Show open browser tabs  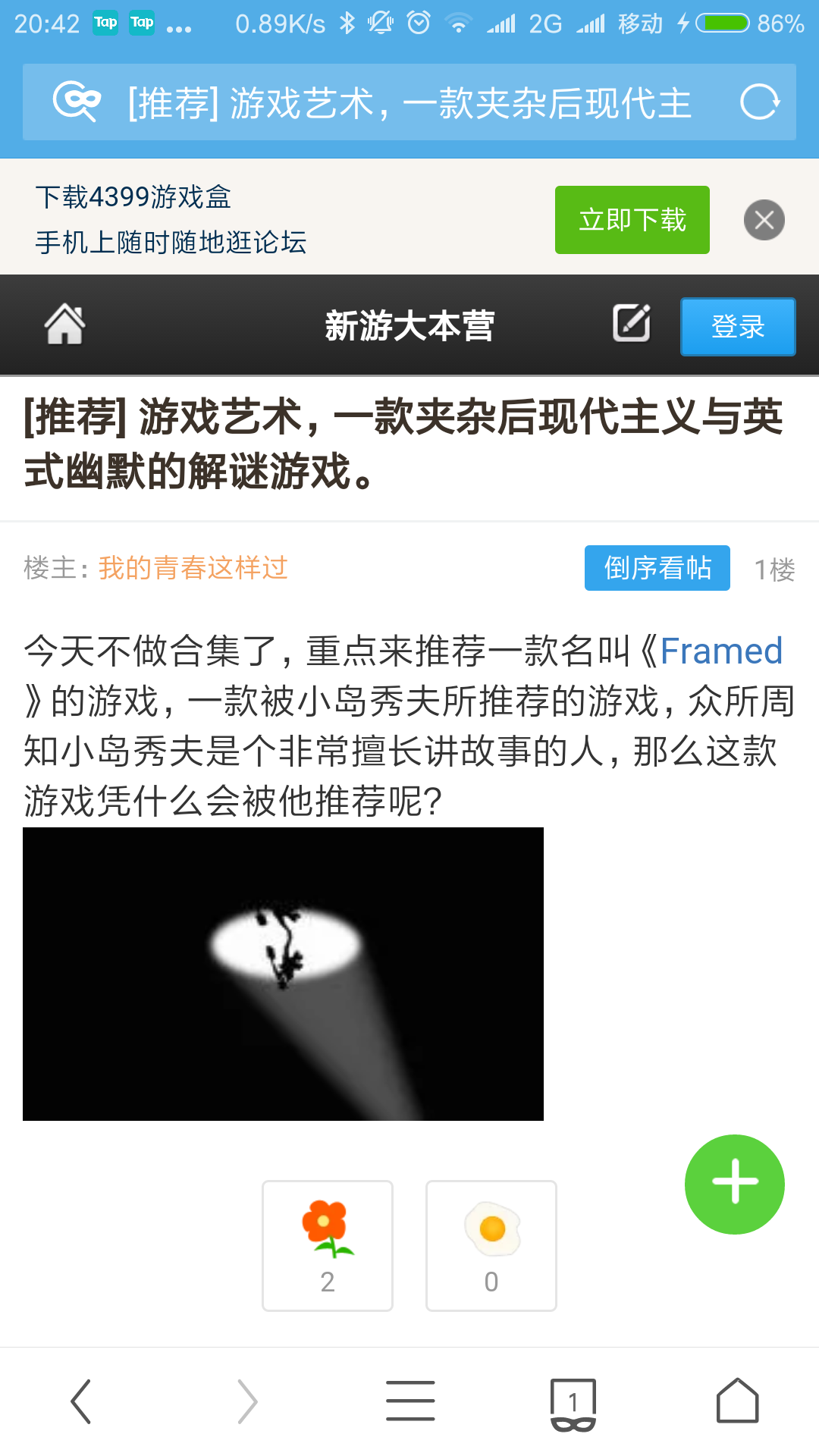tap(573, 1403)
